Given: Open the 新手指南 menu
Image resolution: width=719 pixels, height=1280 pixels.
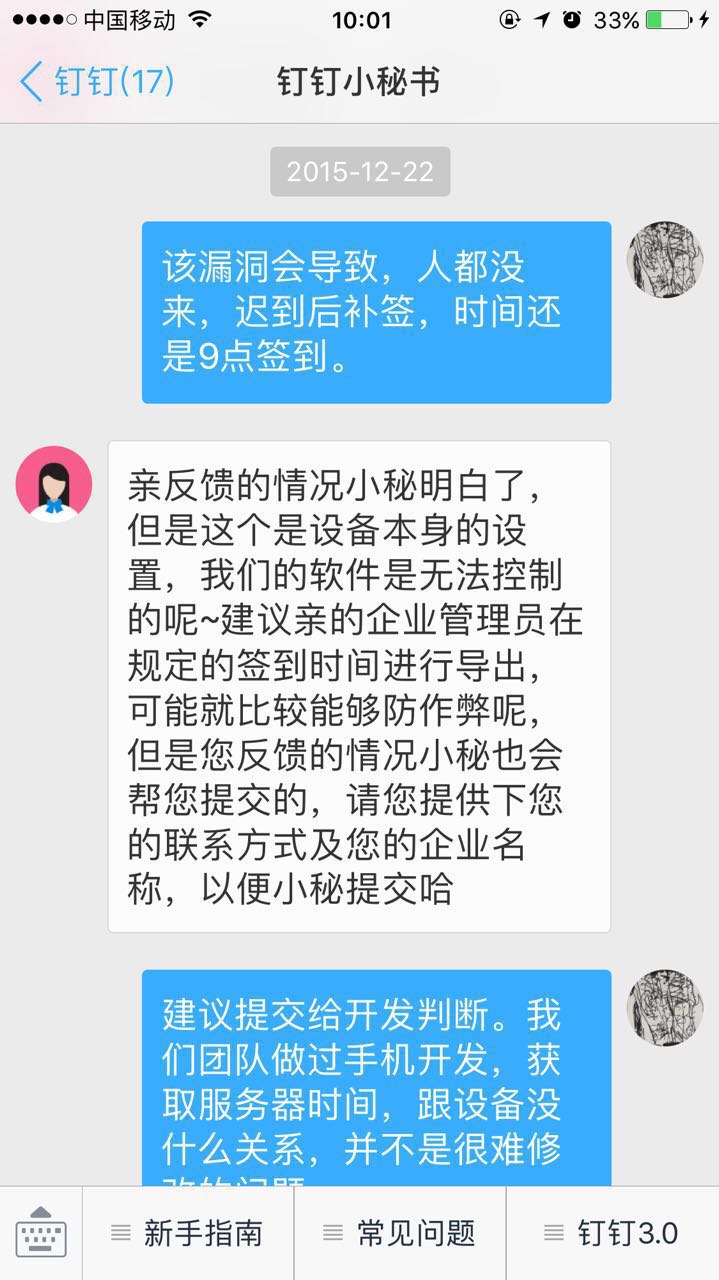Looking at the screenshot, I should coord(188,1233).
